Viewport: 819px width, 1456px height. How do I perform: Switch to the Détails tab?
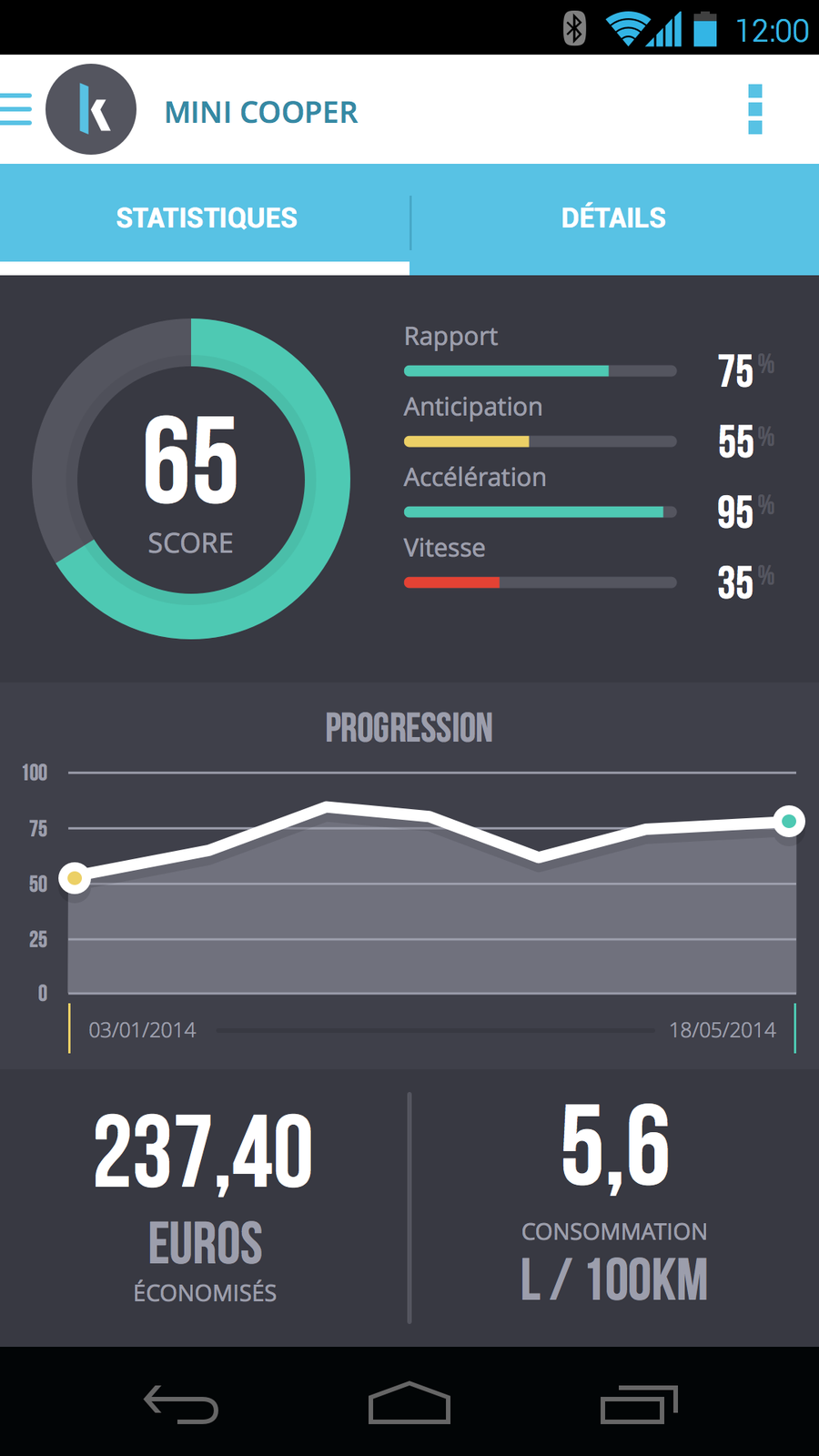[x=614, y=218]
